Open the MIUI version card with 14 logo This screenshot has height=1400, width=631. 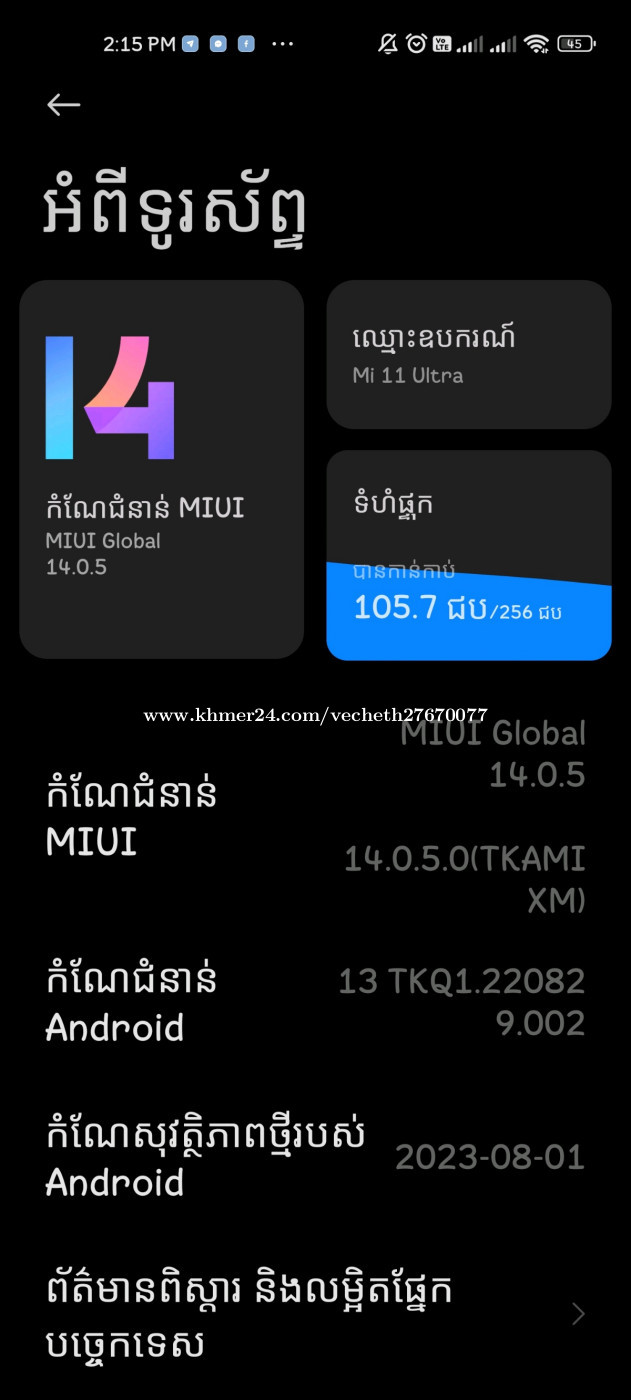(161, 469)
